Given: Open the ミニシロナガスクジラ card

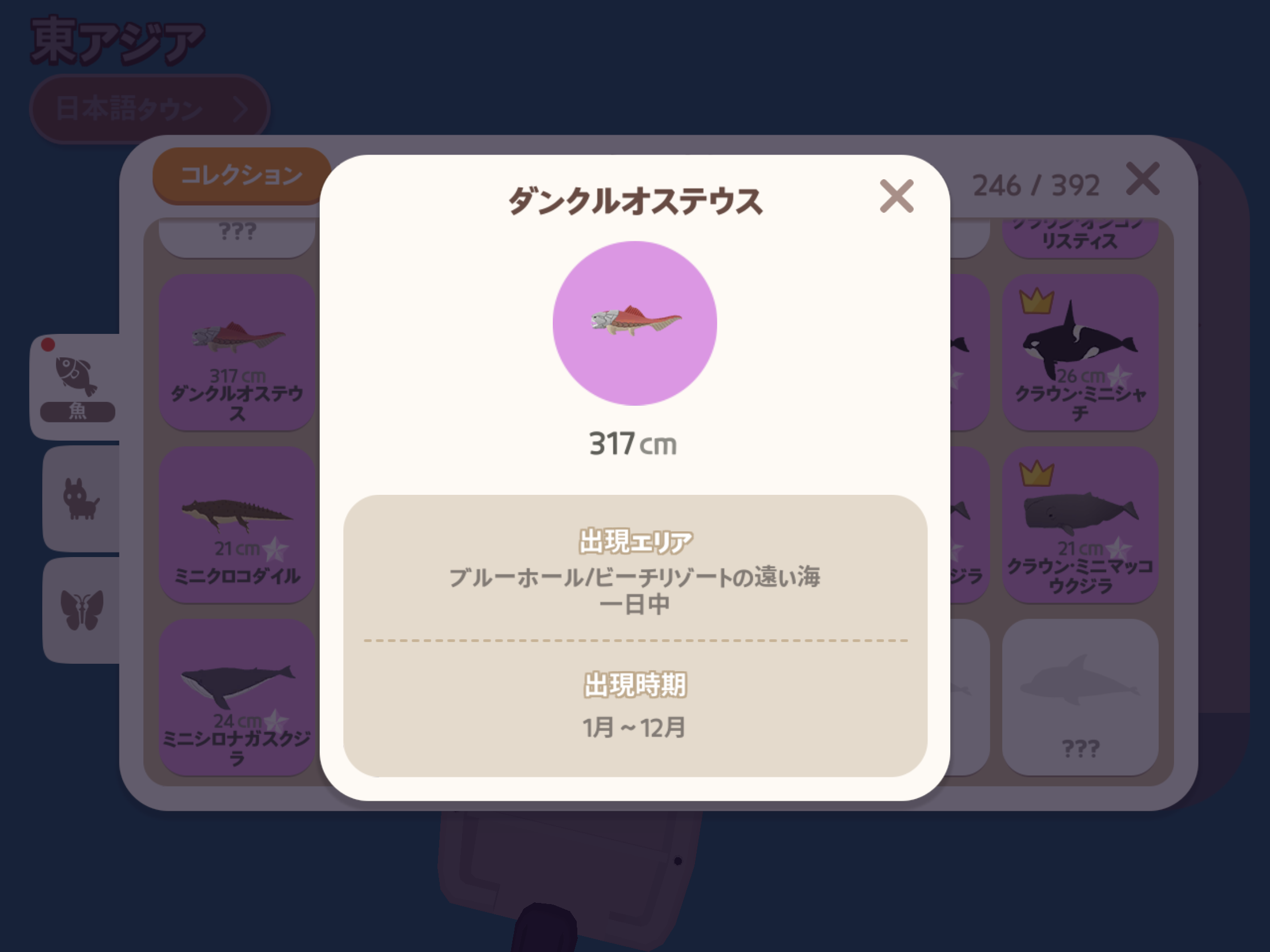Looking at the screenshot, I should click(237, 697).
